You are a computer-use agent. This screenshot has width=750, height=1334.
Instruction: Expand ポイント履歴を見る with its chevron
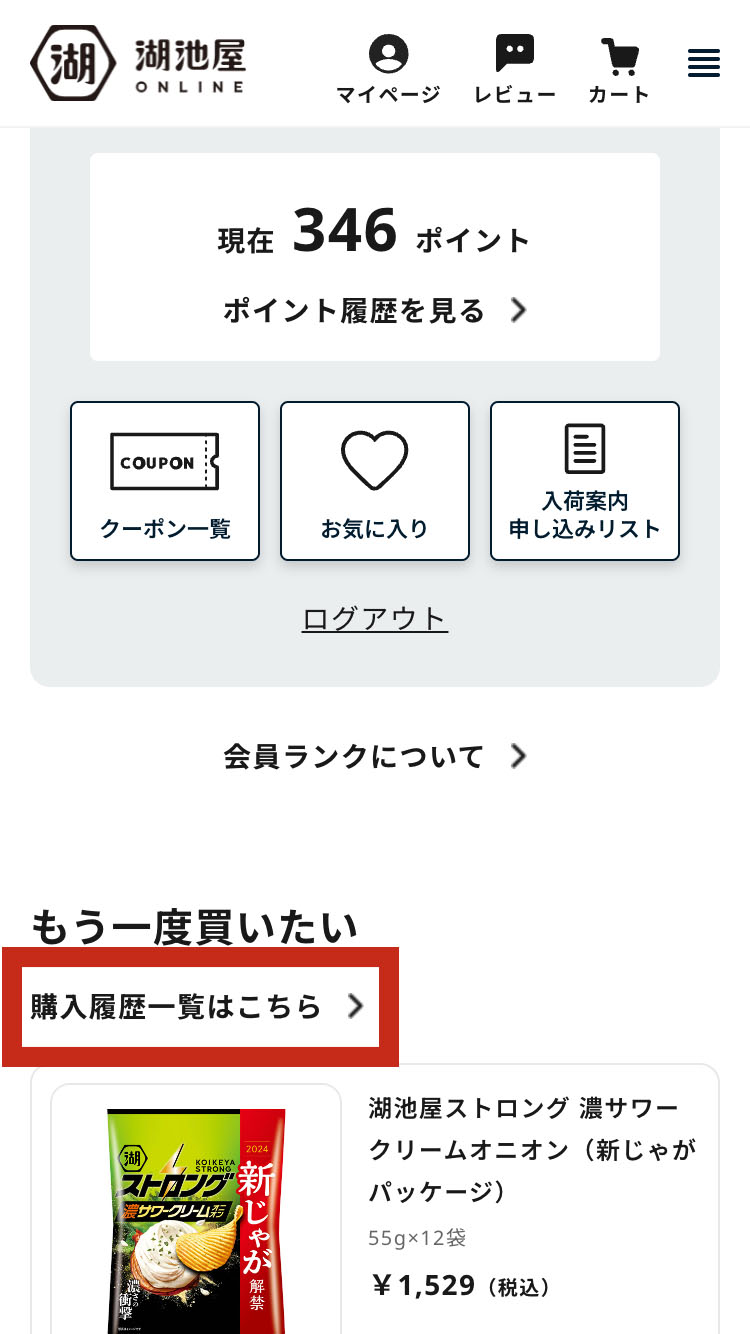(x=518, y=311)
